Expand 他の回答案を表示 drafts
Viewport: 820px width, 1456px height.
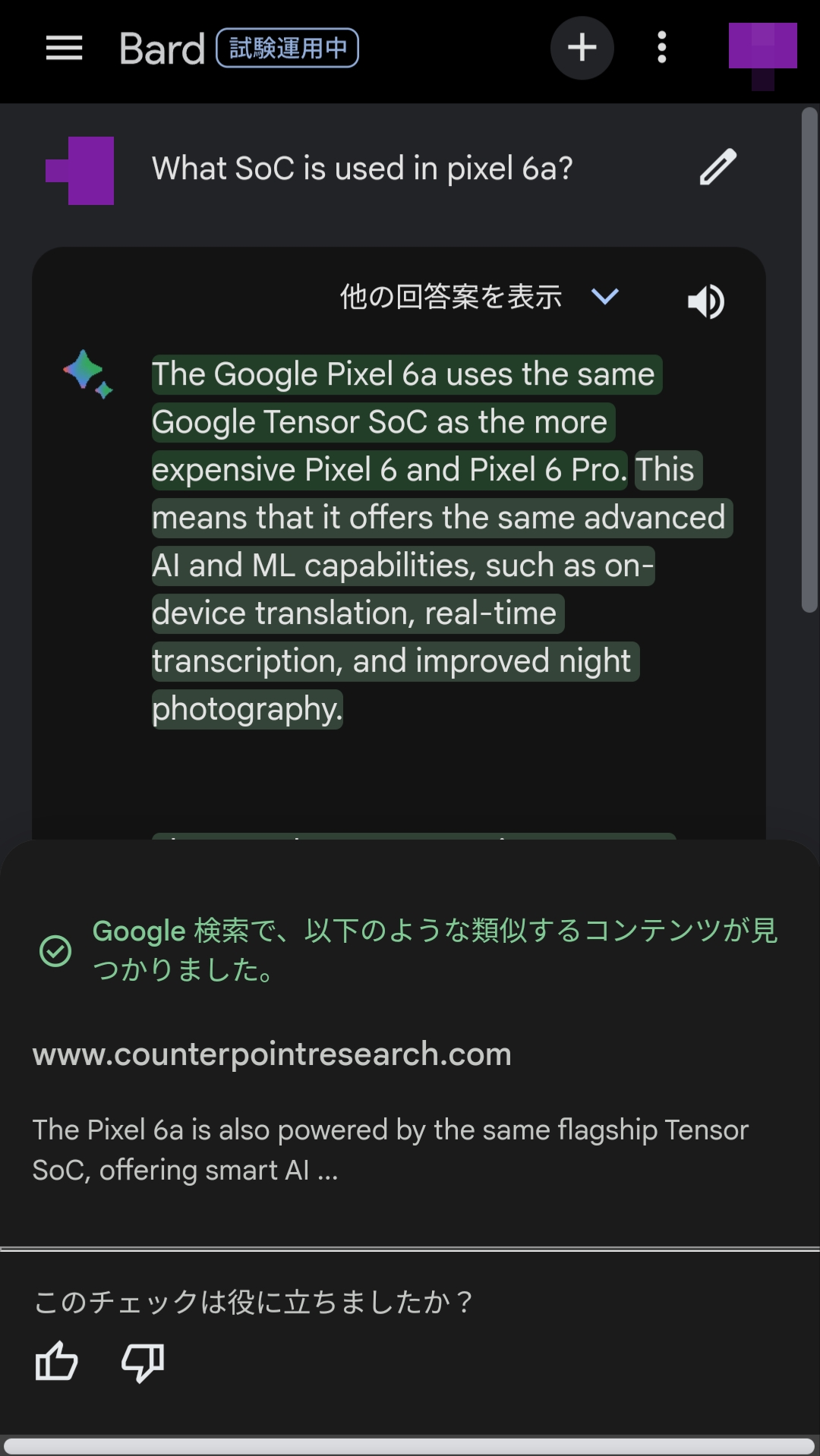480,297
